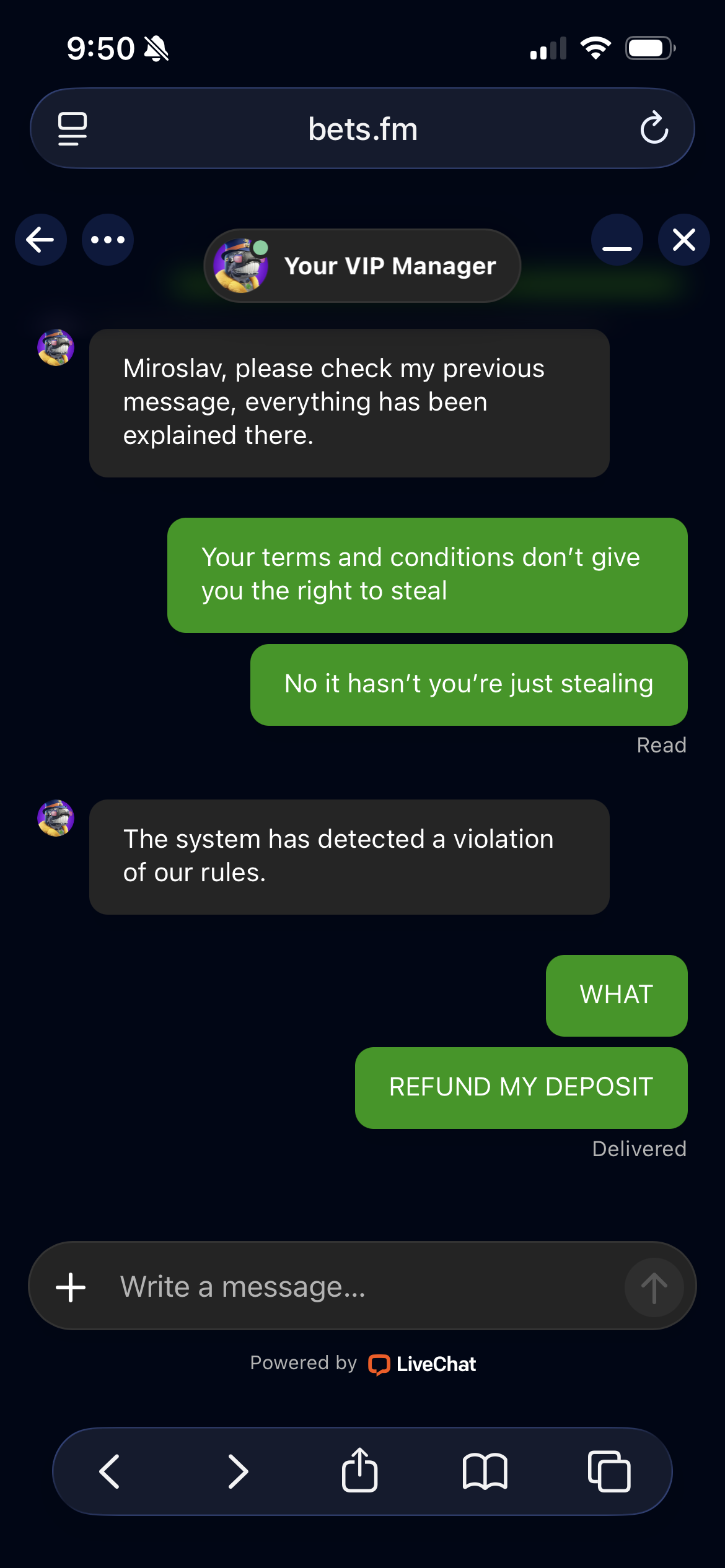The width and height of the screenshot is (725, 1568).
Task: Show all open browser tabs
Action: pyautogui.click(x=609, y=1471)
